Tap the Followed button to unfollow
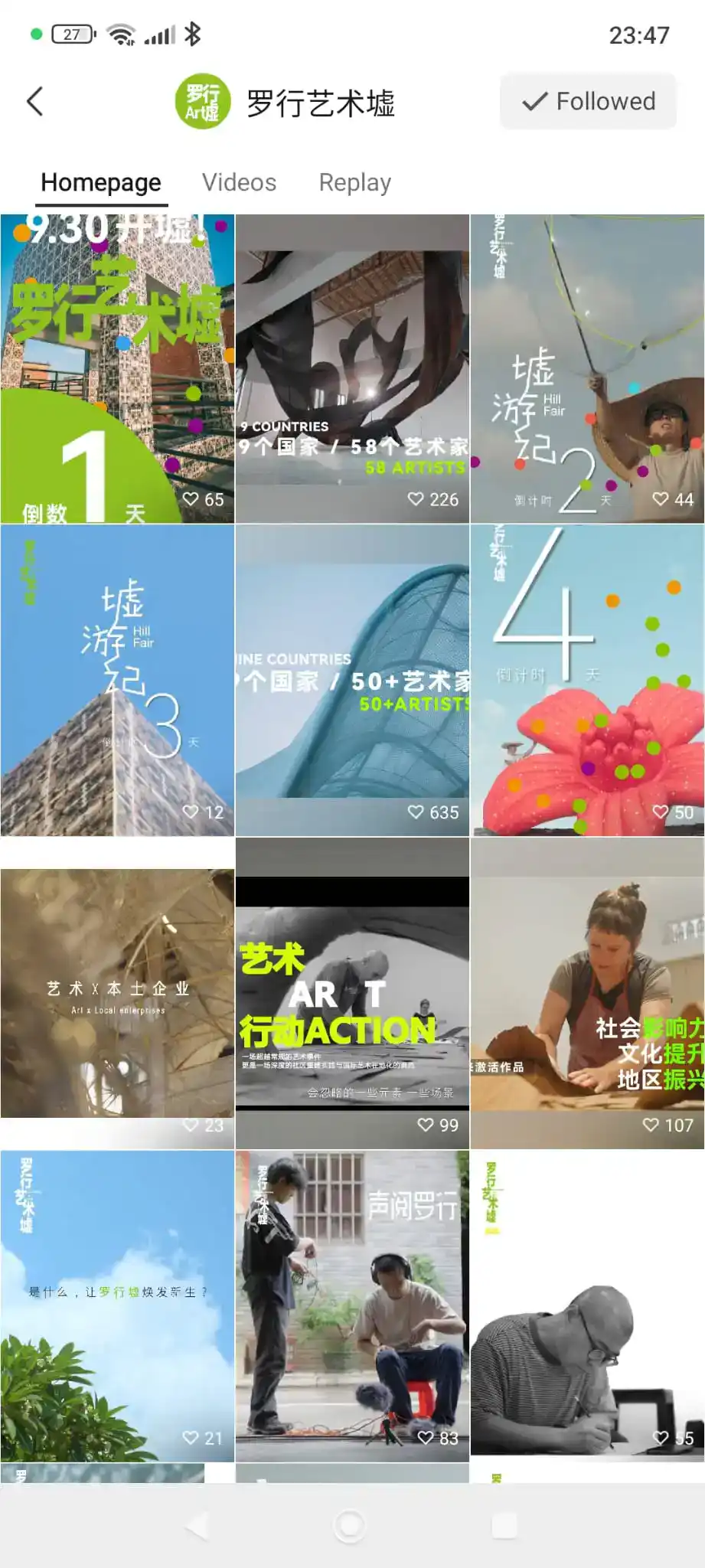 tap(588, 101)
